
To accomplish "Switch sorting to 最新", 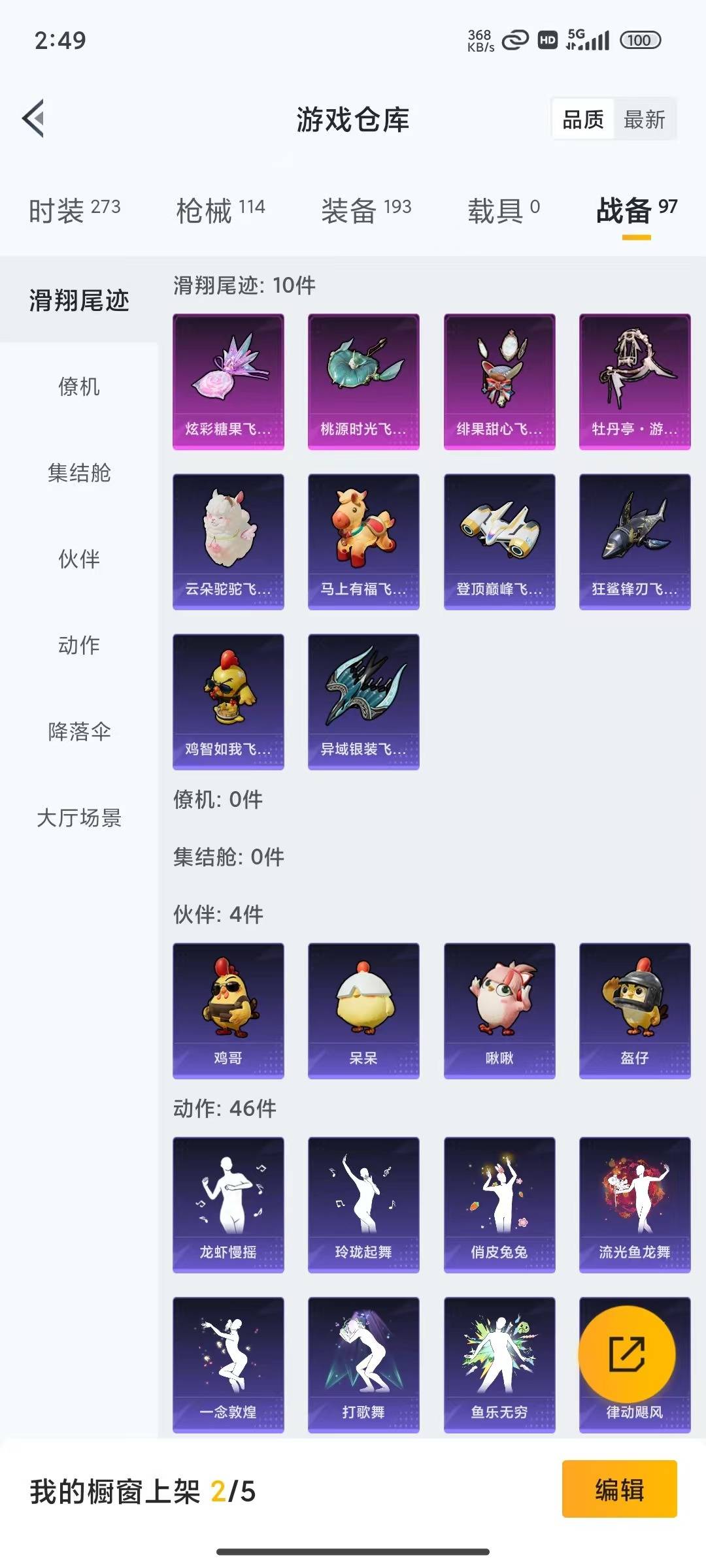I will pos(644,120).
